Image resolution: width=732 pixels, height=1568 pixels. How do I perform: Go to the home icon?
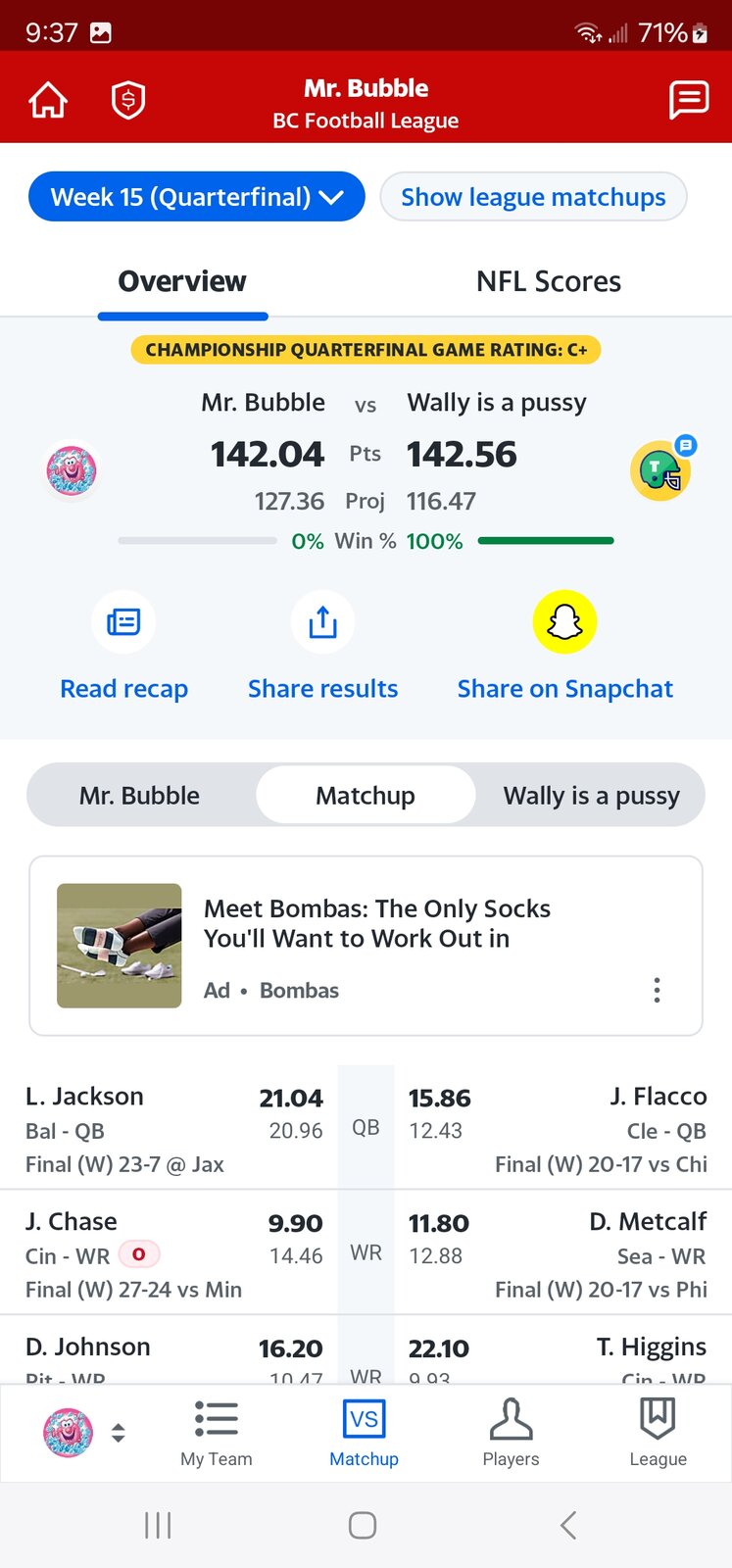point(48,100)
